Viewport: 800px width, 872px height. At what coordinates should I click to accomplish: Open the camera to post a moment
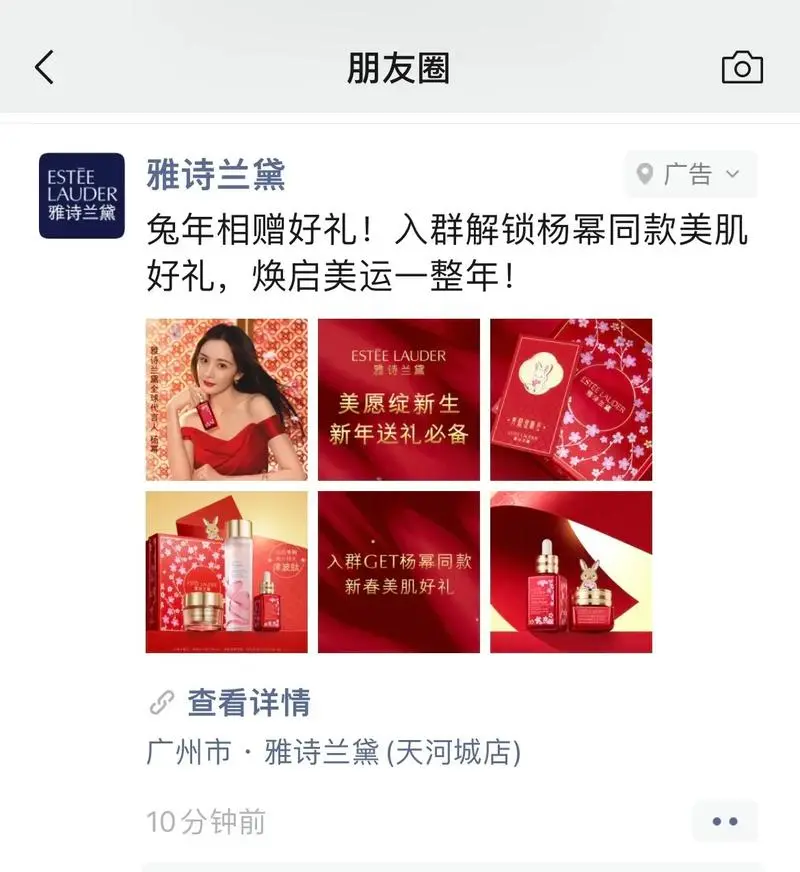(x=742, y=68)
